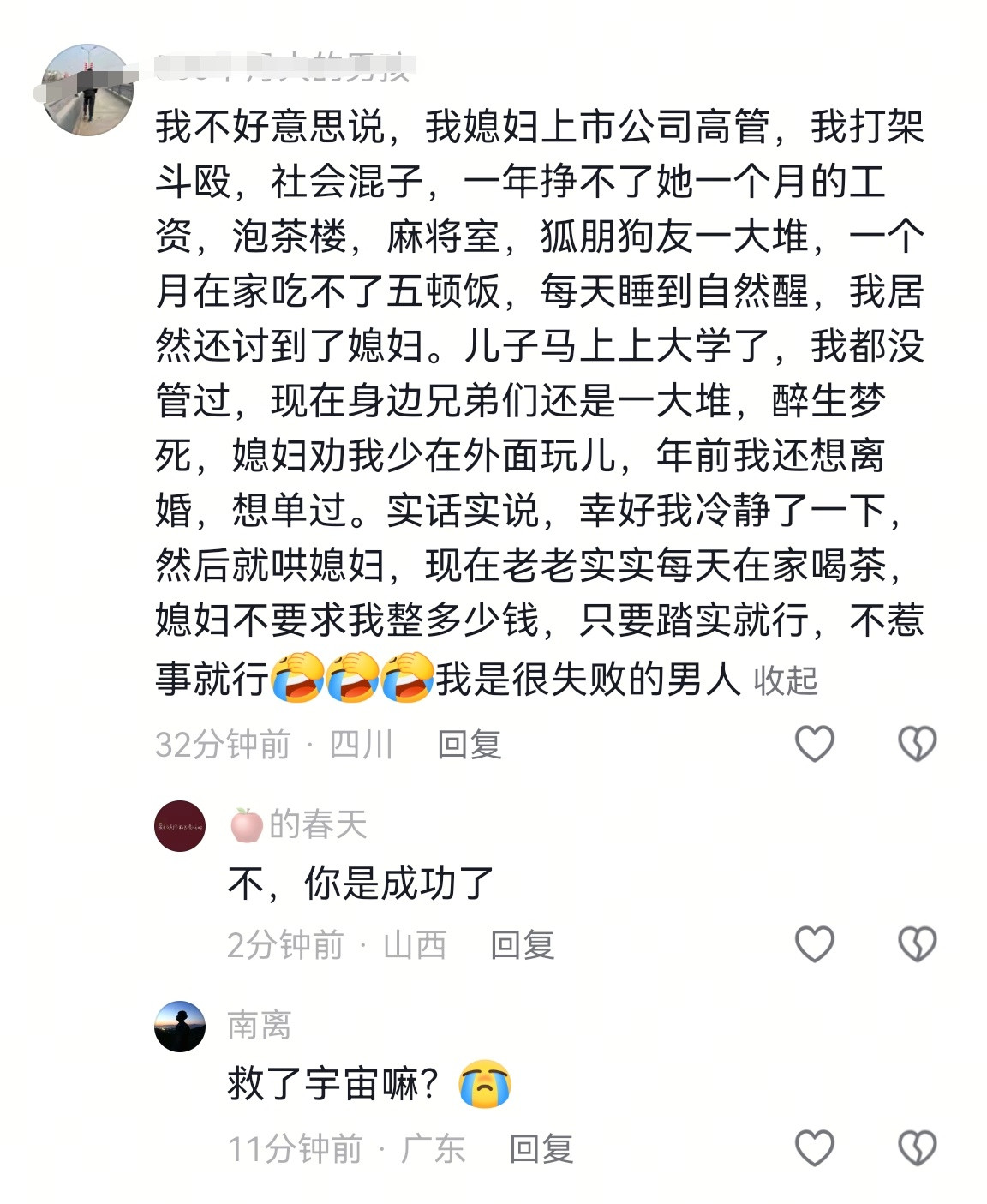Click the broken-heart icon beside 的春天's reply

(x=919, y=943)
